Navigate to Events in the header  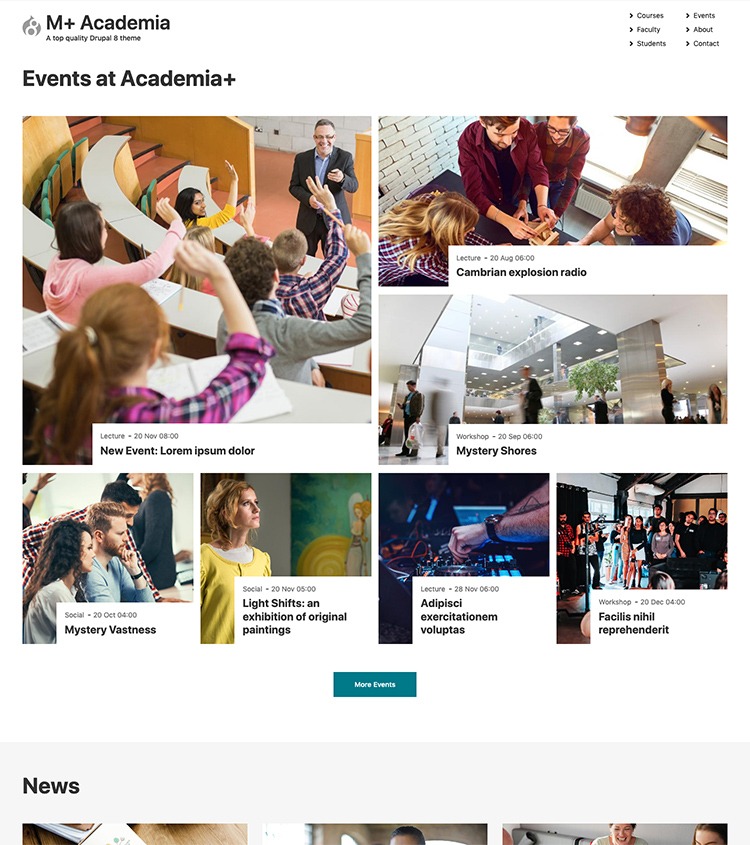tap(704, 16)
